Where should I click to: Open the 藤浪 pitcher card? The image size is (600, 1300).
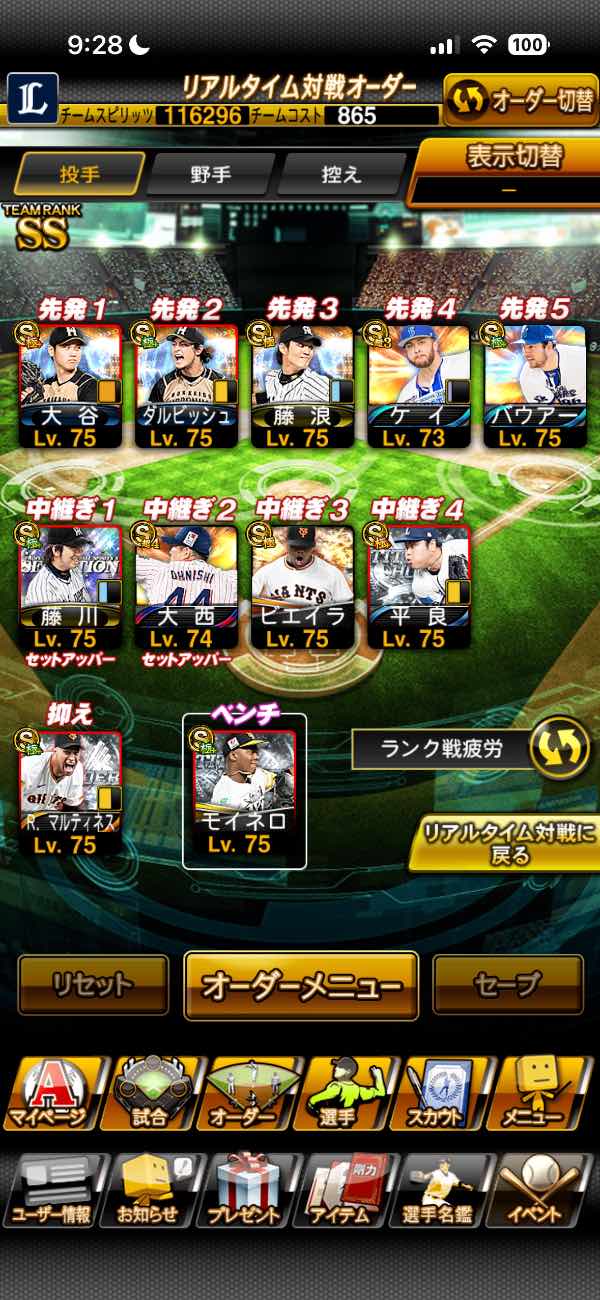[x=302, y=385]
